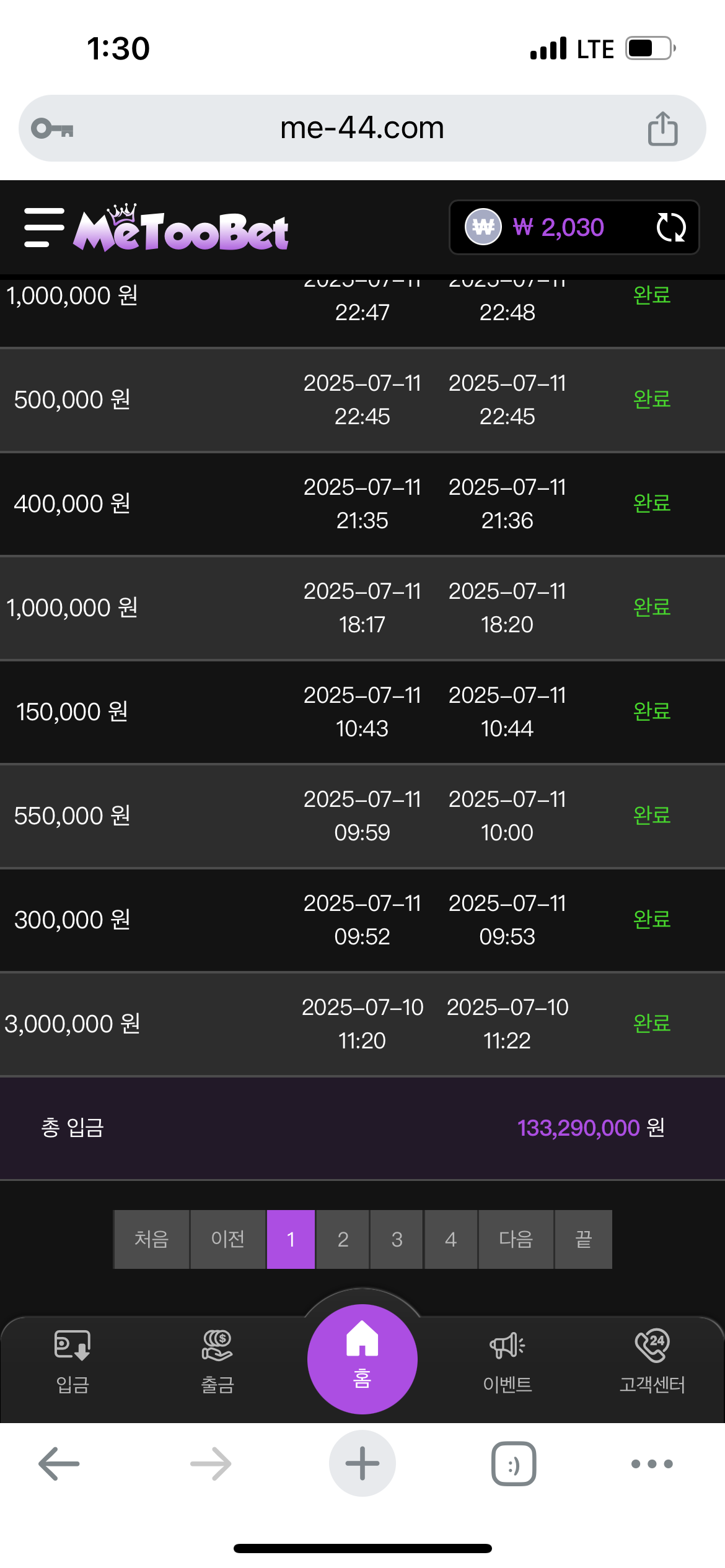Open the 출금 withdrawal tab
Viewport: 725px width, 1568px height.
click(x=217, y=1361)
